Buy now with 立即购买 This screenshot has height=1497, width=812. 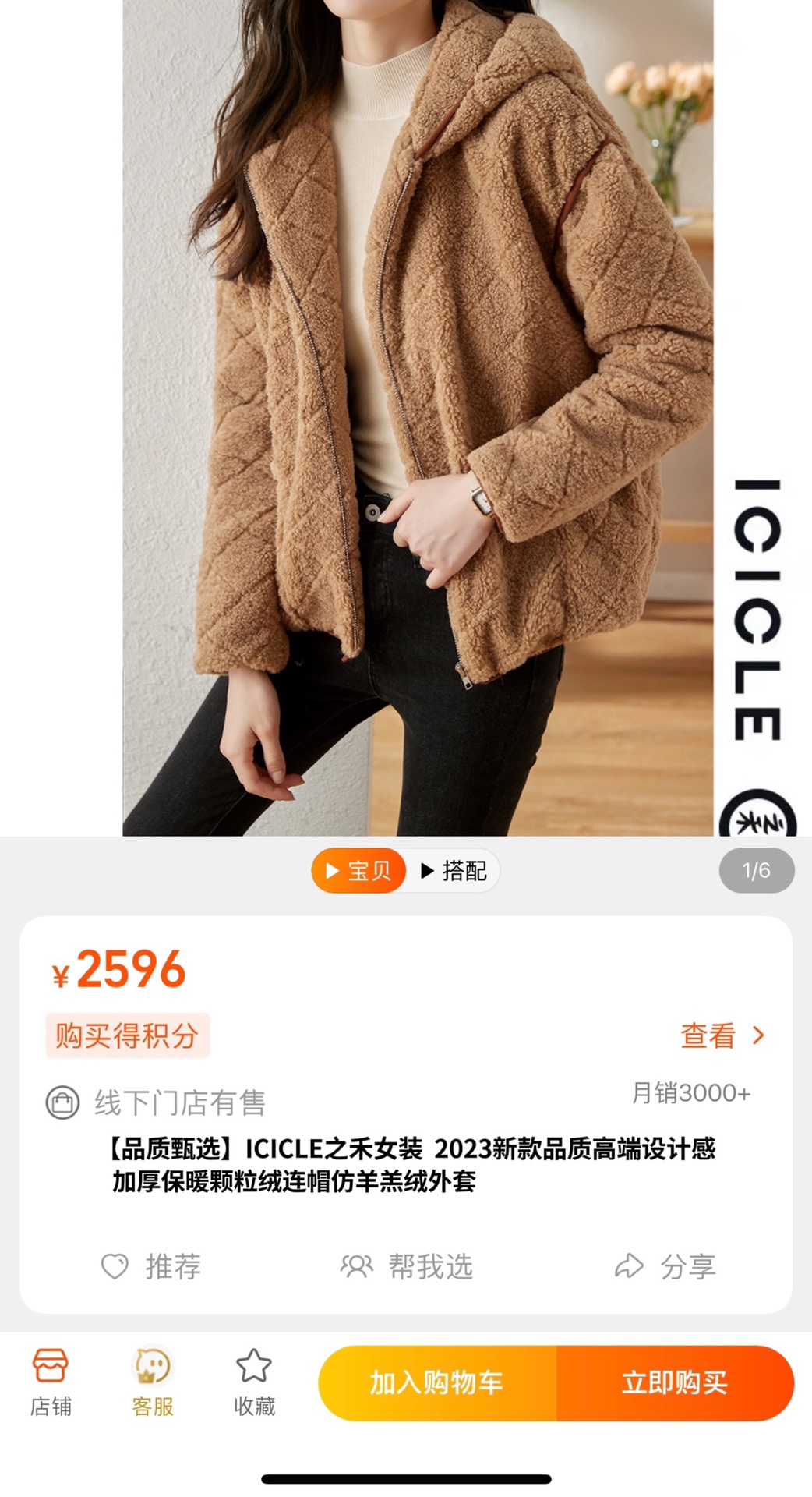pyautogui.click(x=675, y=1382)
